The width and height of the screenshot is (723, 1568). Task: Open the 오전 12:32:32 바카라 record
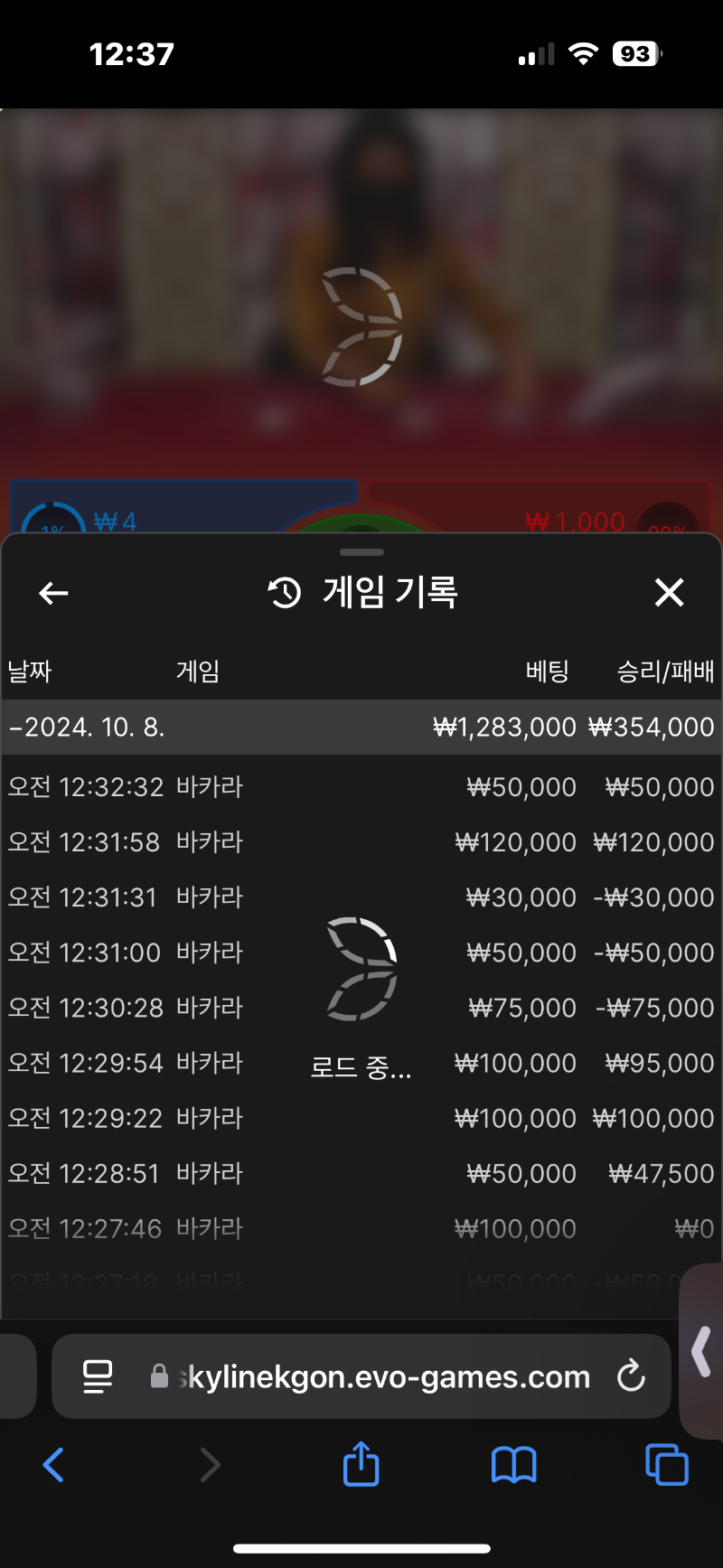click(x=360, y=787)
